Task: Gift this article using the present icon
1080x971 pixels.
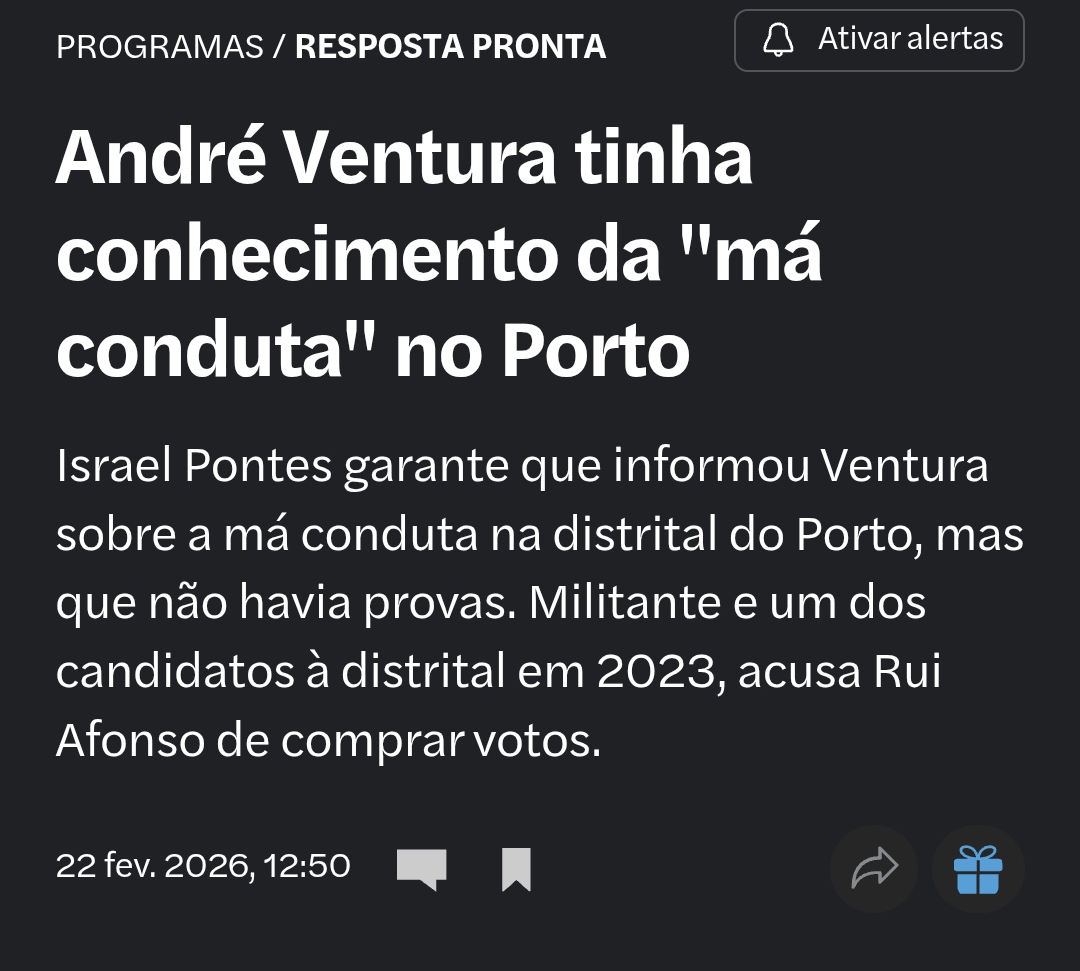Action: pyautogui.click(x=977, y=868)
